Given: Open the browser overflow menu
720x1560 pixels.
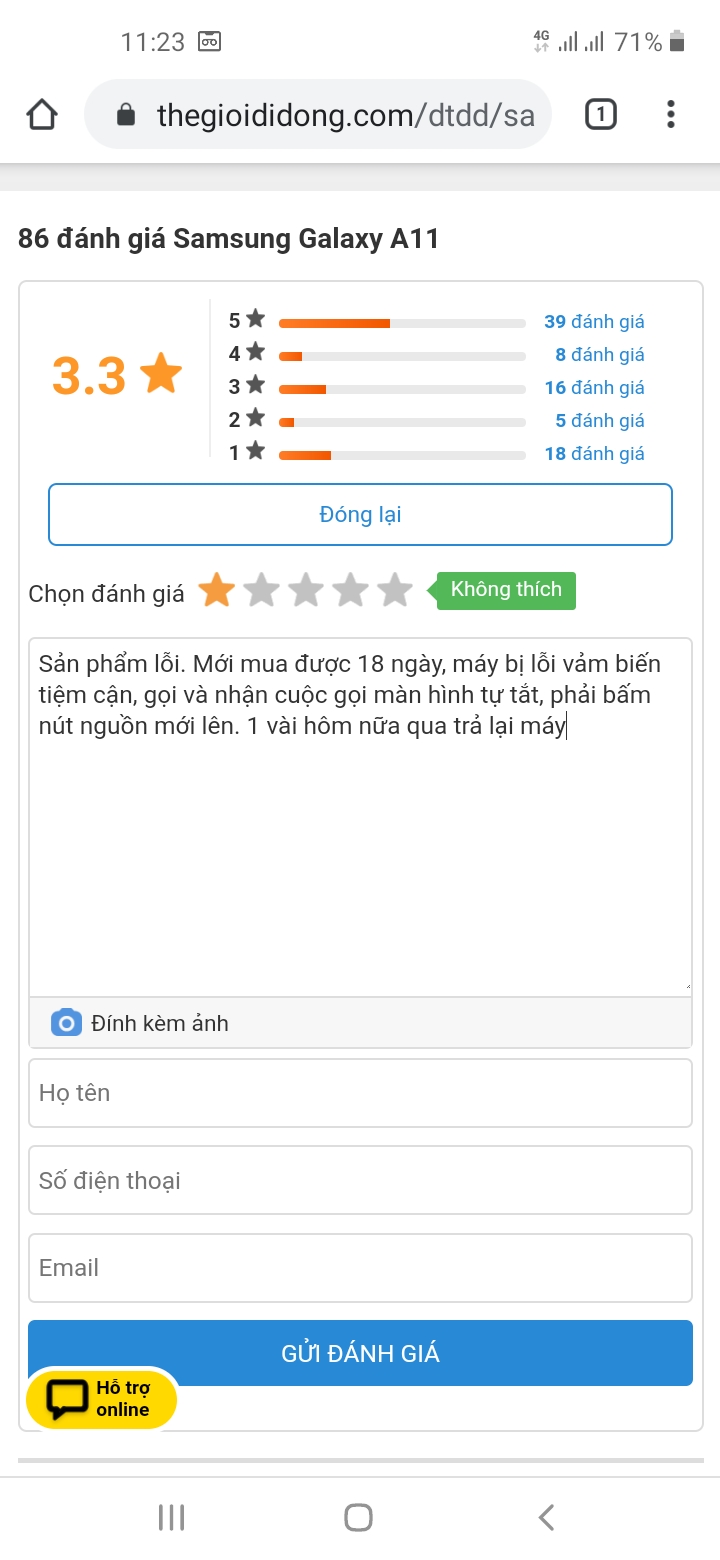Looking at the screenshot, I should [671, 115].
